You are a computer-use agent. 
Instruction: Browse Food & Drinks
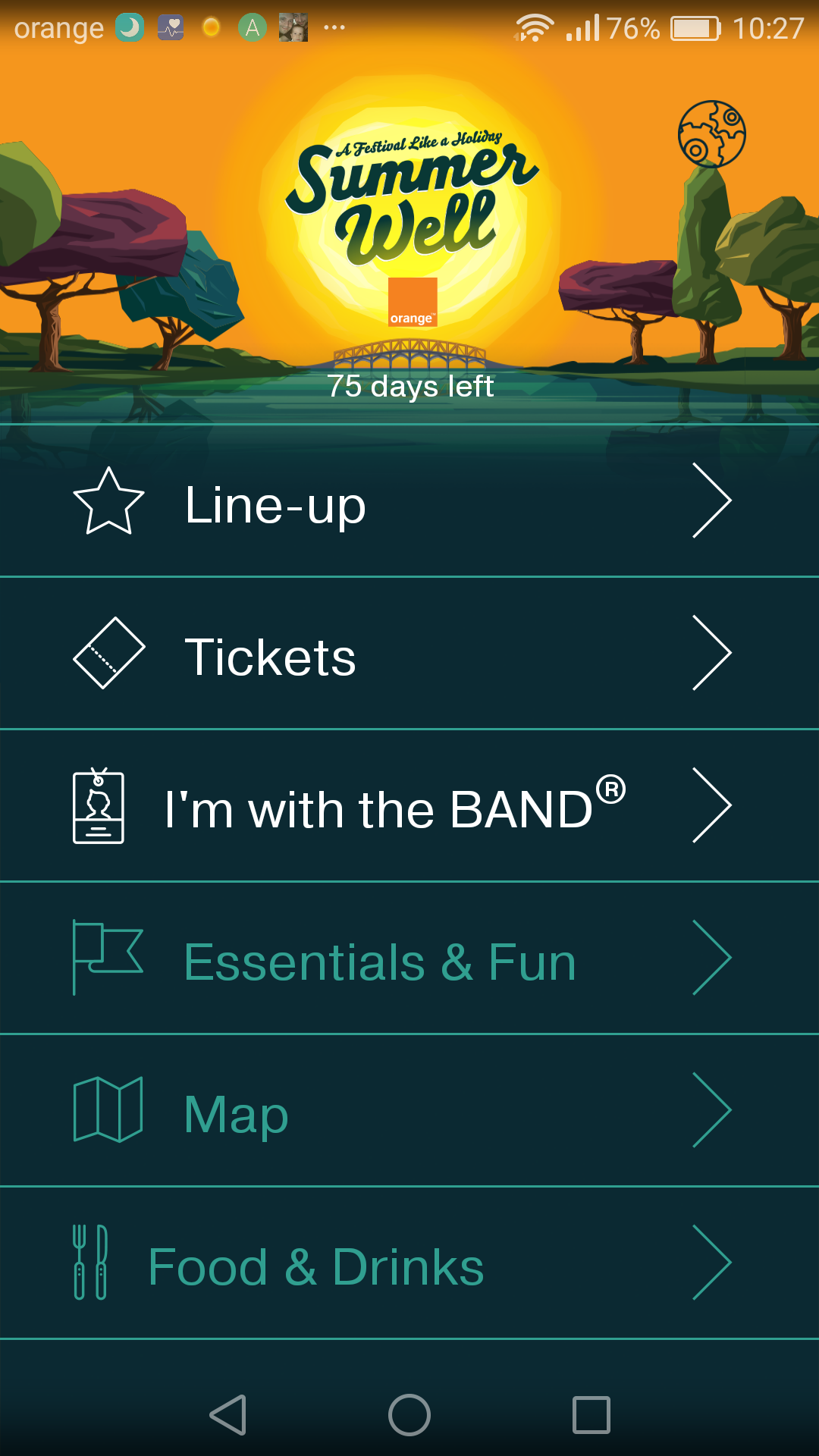click(409, 1263)
